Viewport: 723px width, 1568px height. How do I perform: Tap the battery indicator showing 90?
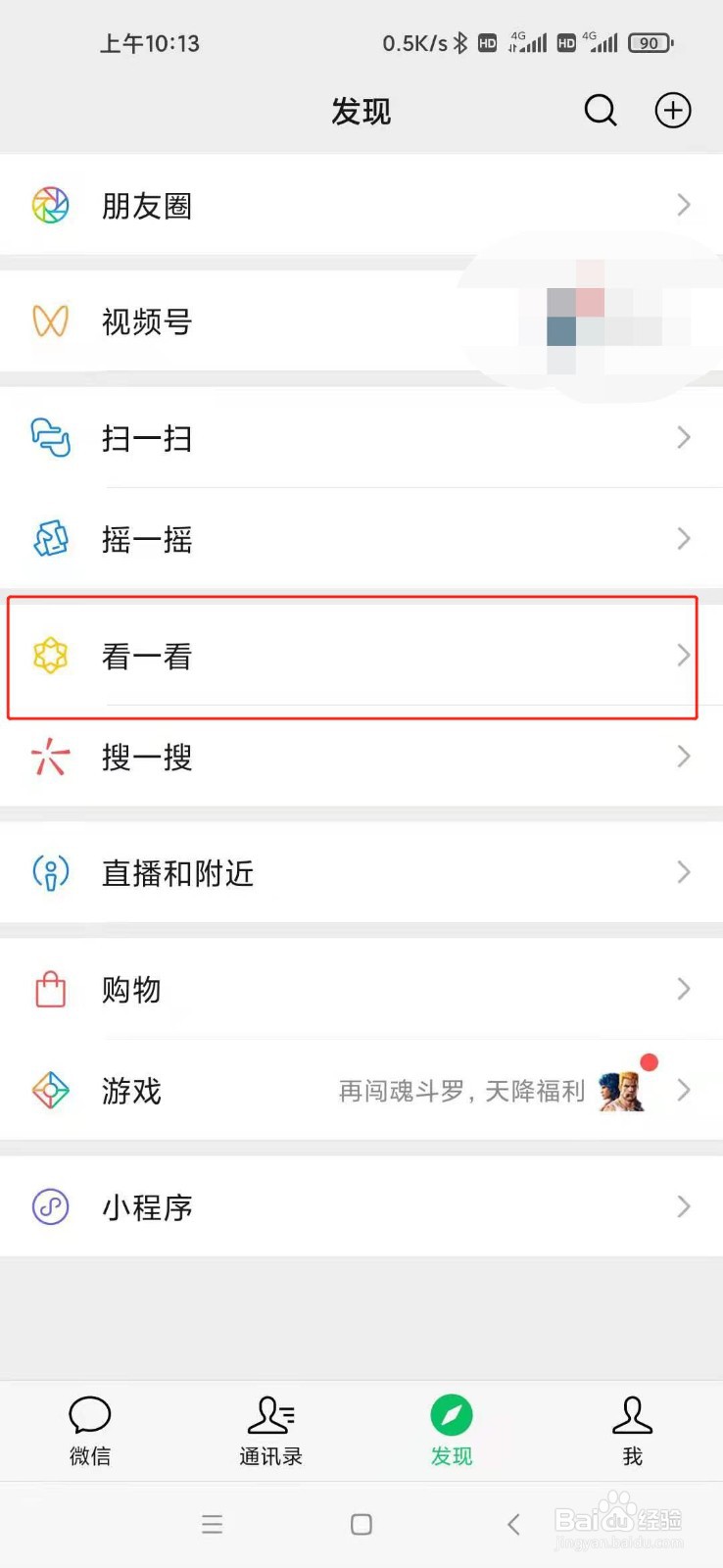coord(649,42)
